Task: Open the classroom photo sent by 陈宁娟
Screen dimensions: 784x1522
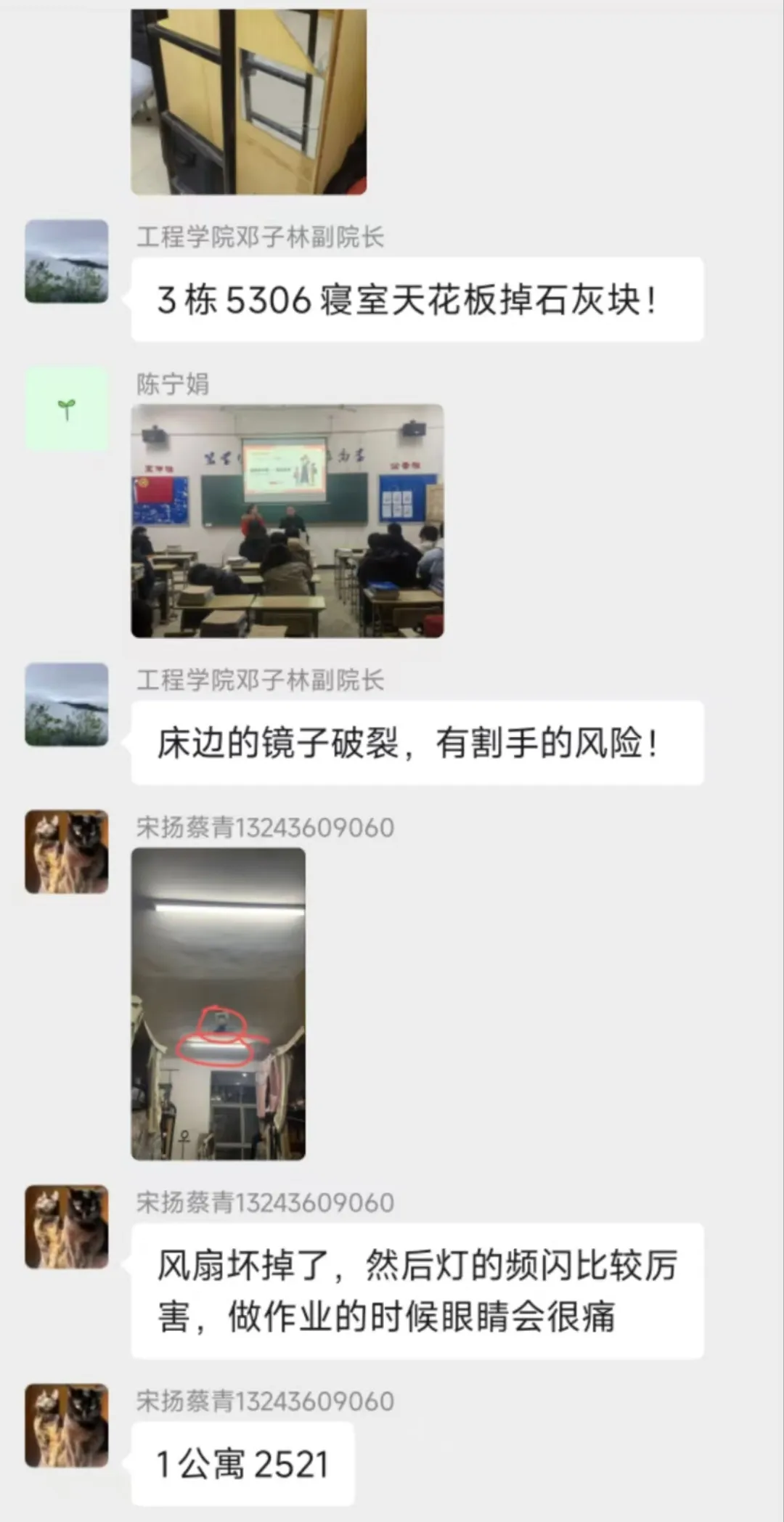Action: 287,521
